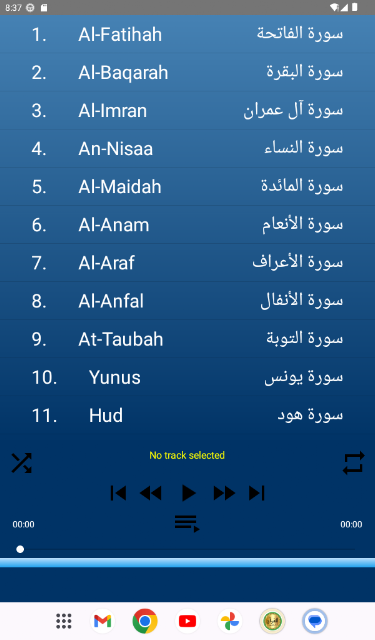Select surah 1. Al-Fatihah

[187, 34]
